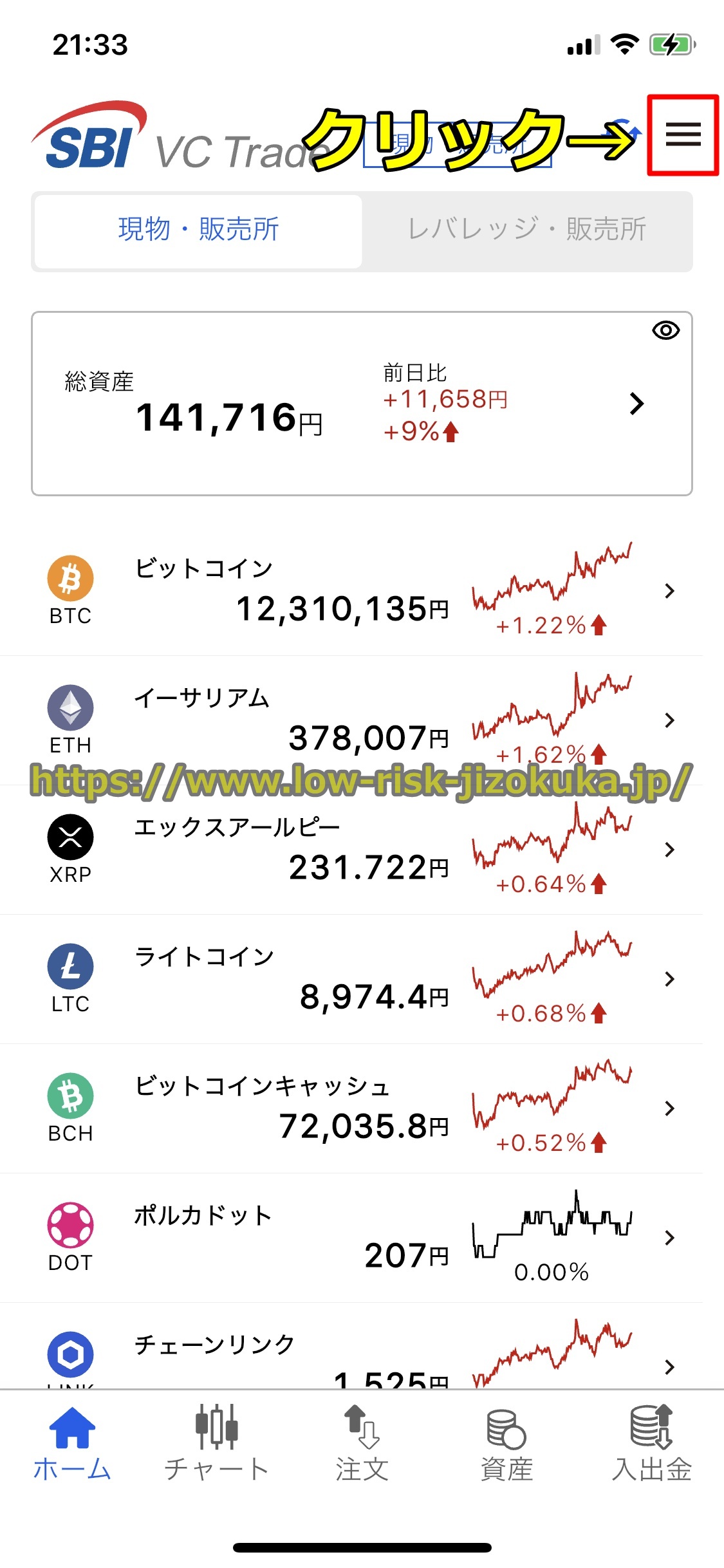Open the hamburger menu
Image resolution: width=724 pixels, height=1568 pixels.
[683, 135]
